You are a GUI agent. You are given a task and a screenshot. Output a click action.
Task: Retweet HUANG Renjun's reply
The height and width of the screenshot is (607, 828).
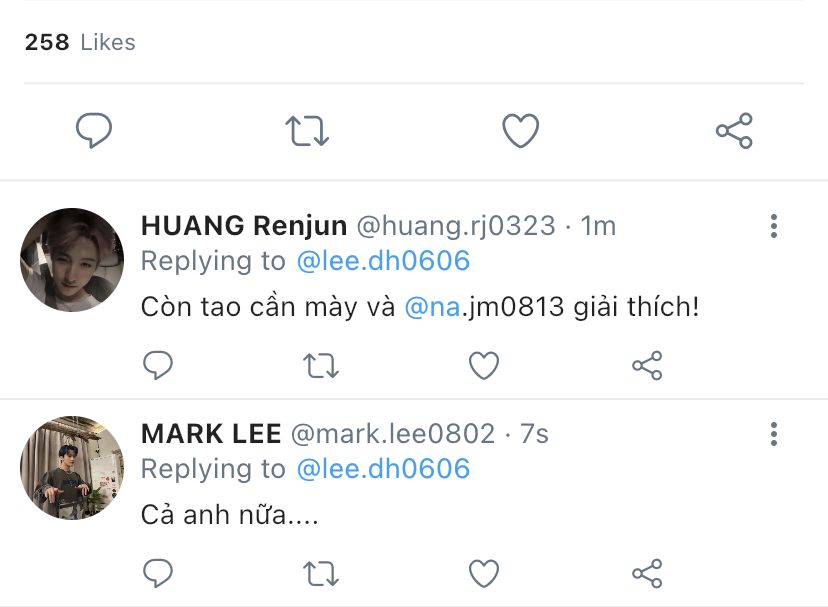click(321, 366)
